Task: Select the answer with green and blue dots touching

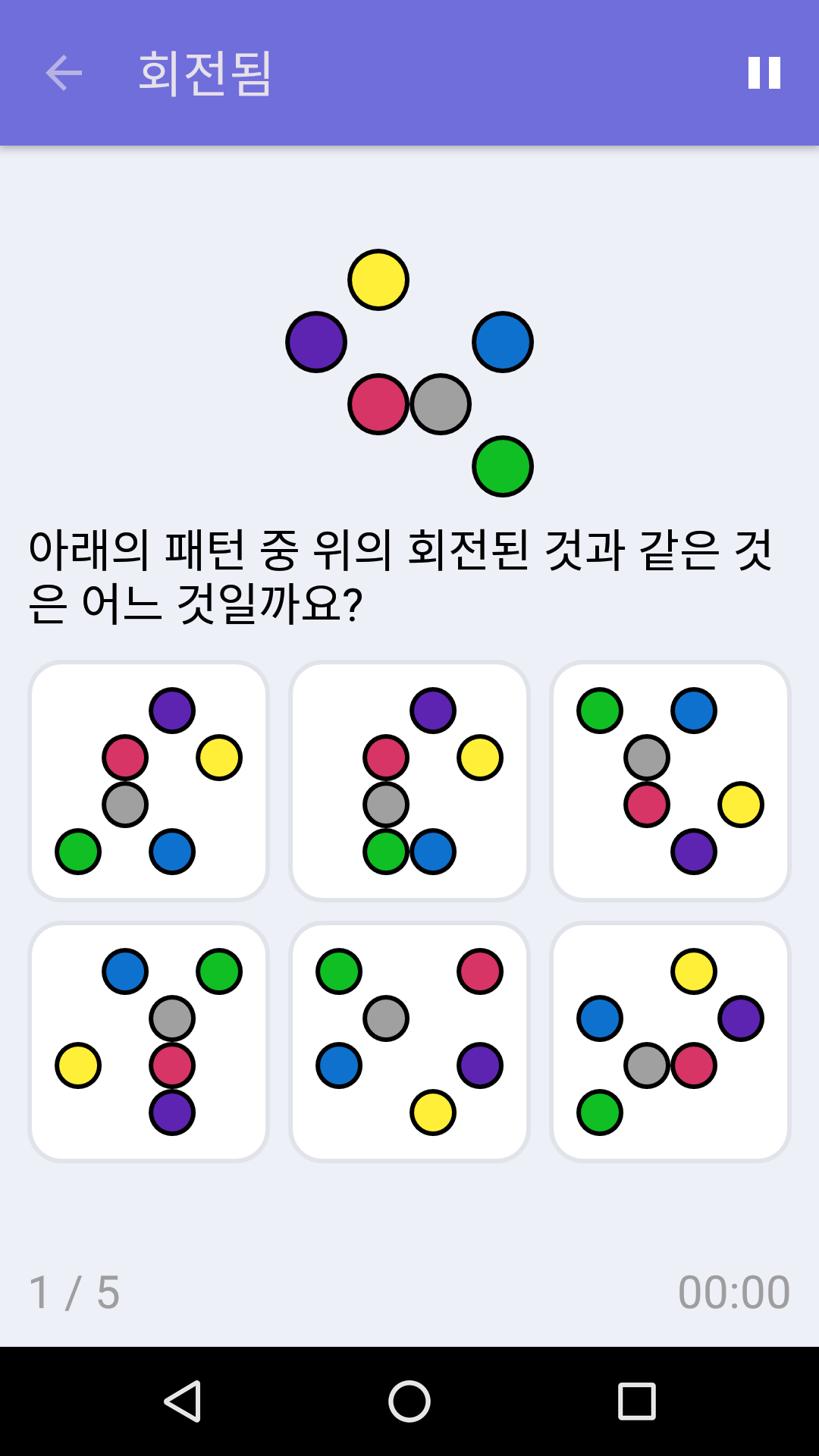Action: [x=409, y=781]
